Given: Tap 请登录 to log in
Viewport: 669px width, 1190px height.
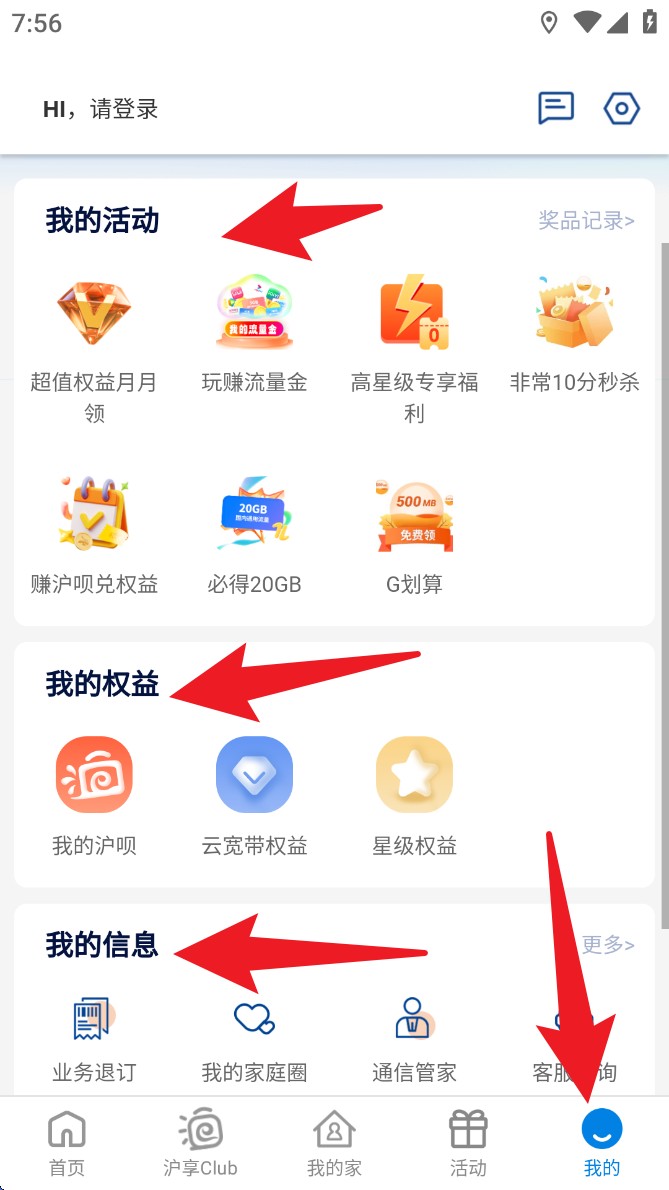Looking at the screenshot, I should click(124, 110).
